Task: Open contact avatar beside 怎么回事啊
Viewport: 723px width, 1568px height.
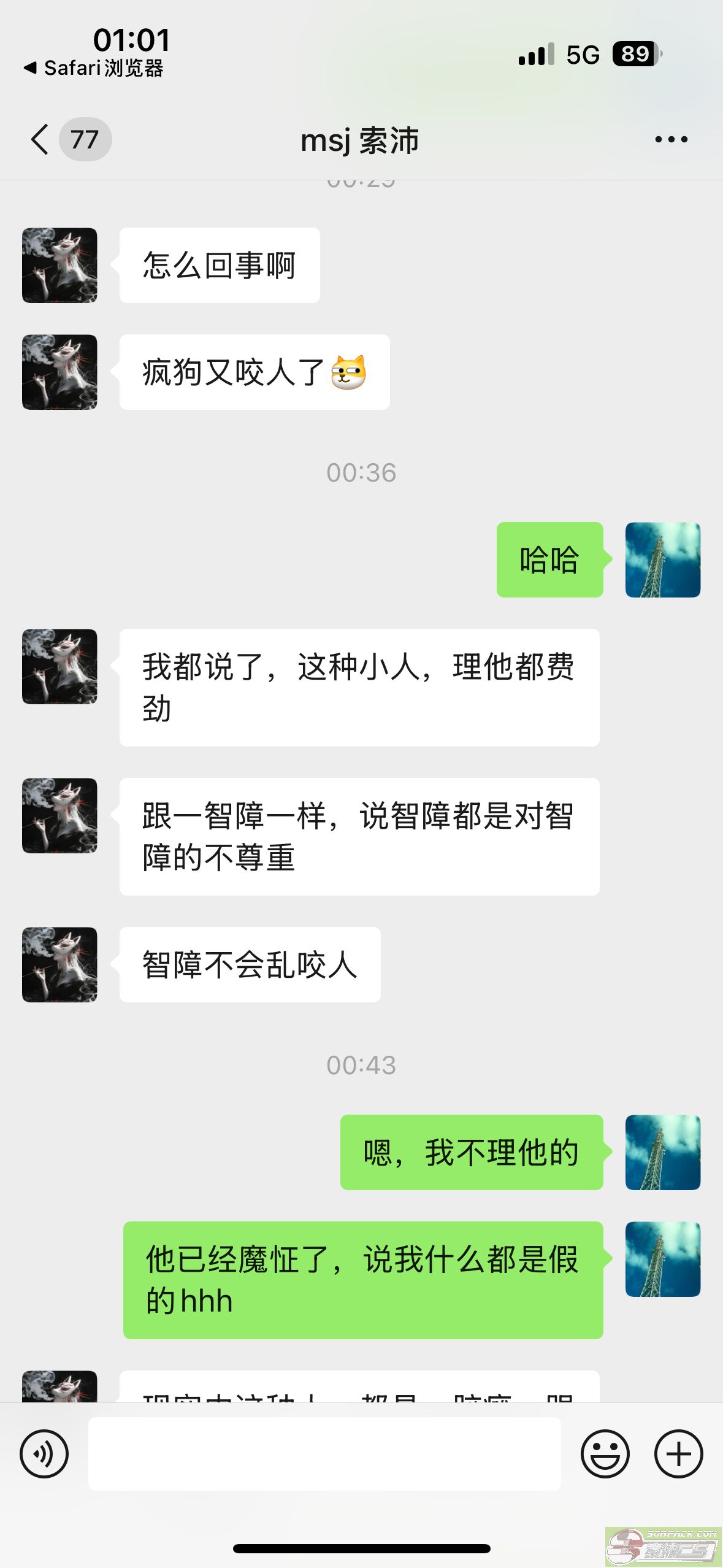Action: [x=59, y=265]
